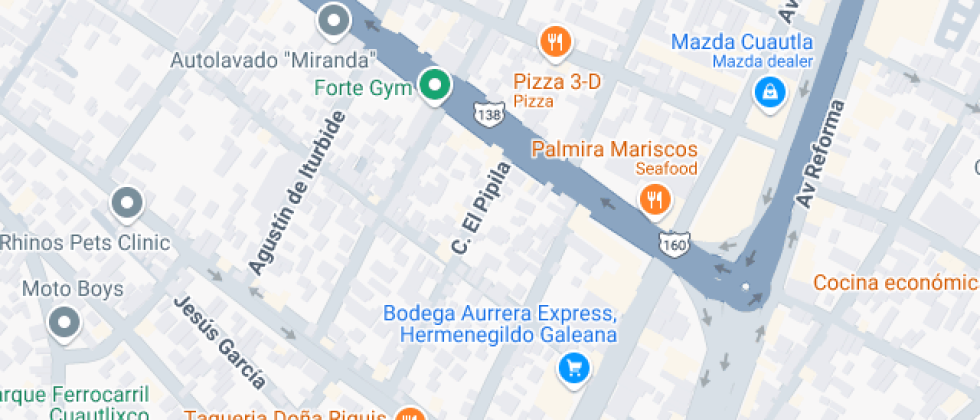Tap the Moto Boys place pin
This screenshot has width=980, height=420.
pyautogui.click(x=65, y=322)
